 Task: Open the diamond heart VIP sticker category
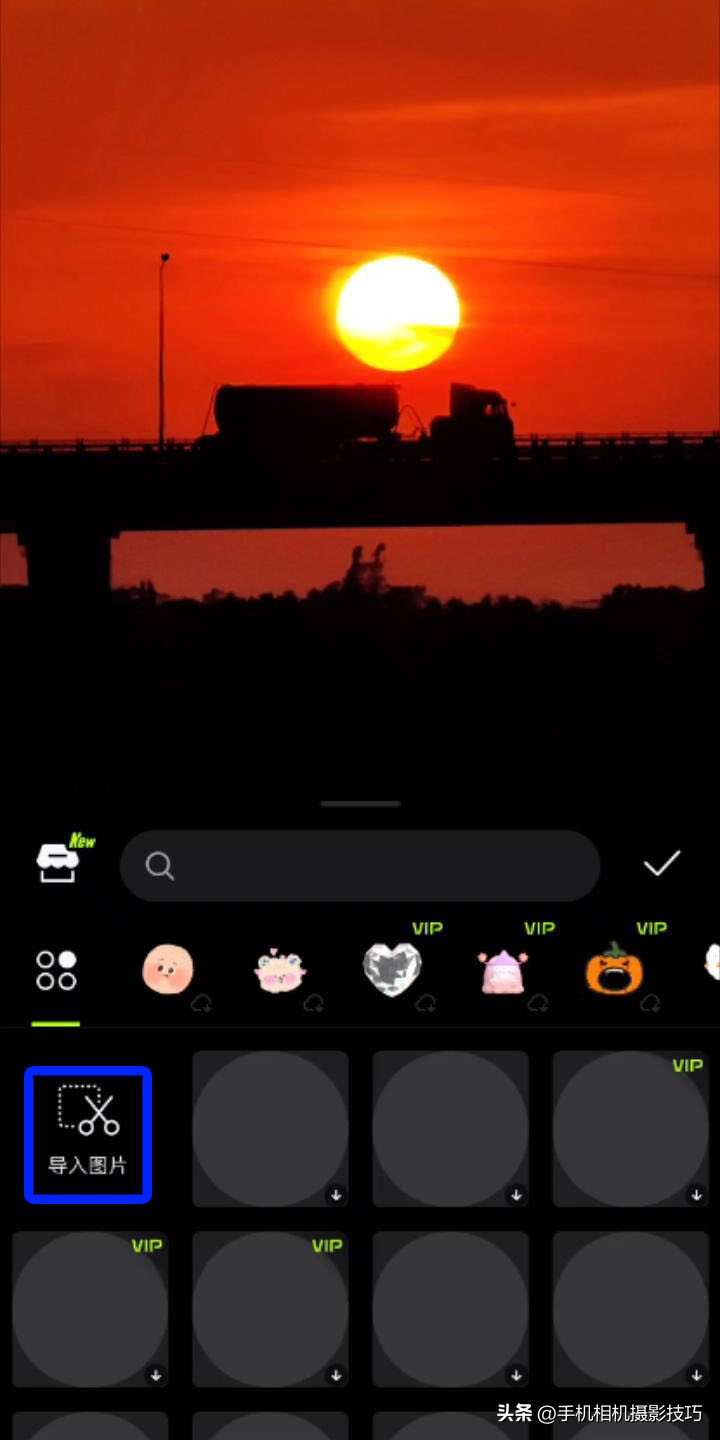pos(393,965)
